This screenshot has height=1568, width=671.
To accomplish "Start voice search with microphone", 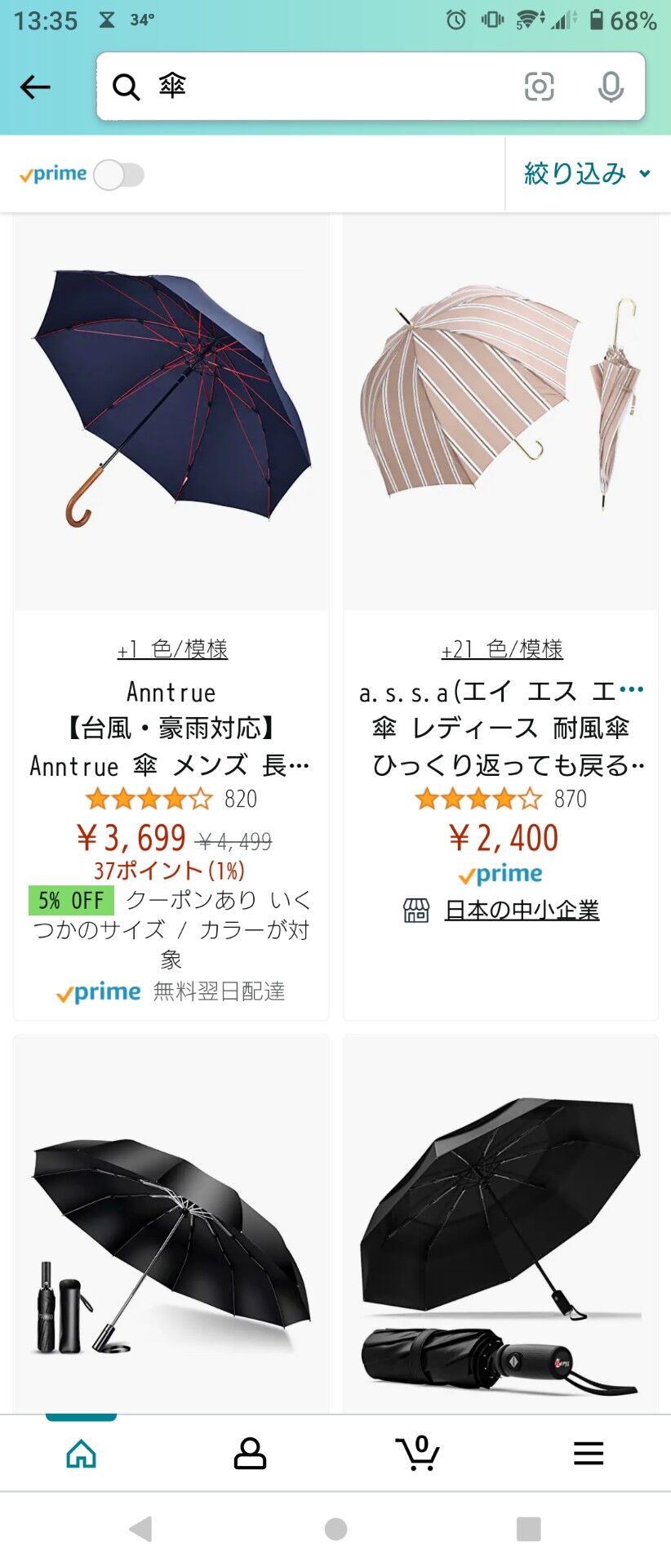I will [611, 87].
